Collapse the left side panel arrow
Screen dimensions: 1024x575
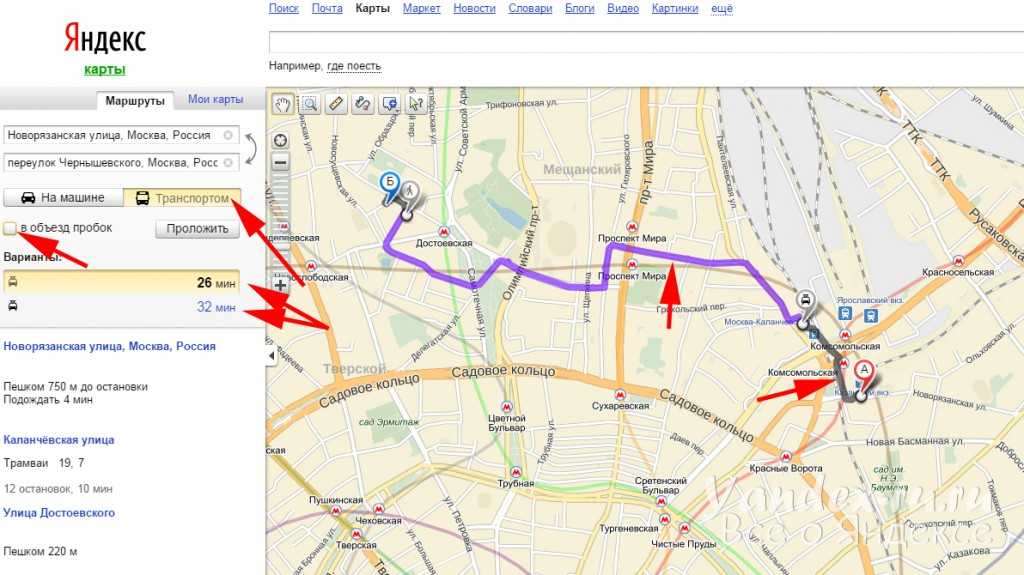[270, 356]
